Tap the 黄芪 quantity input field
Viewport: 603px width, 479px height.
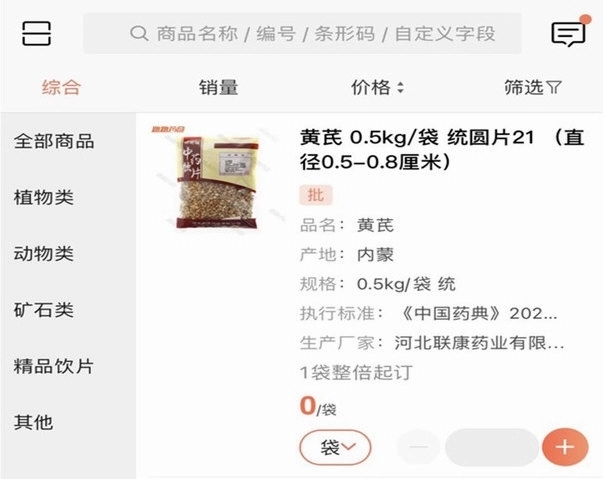(491, 447)
